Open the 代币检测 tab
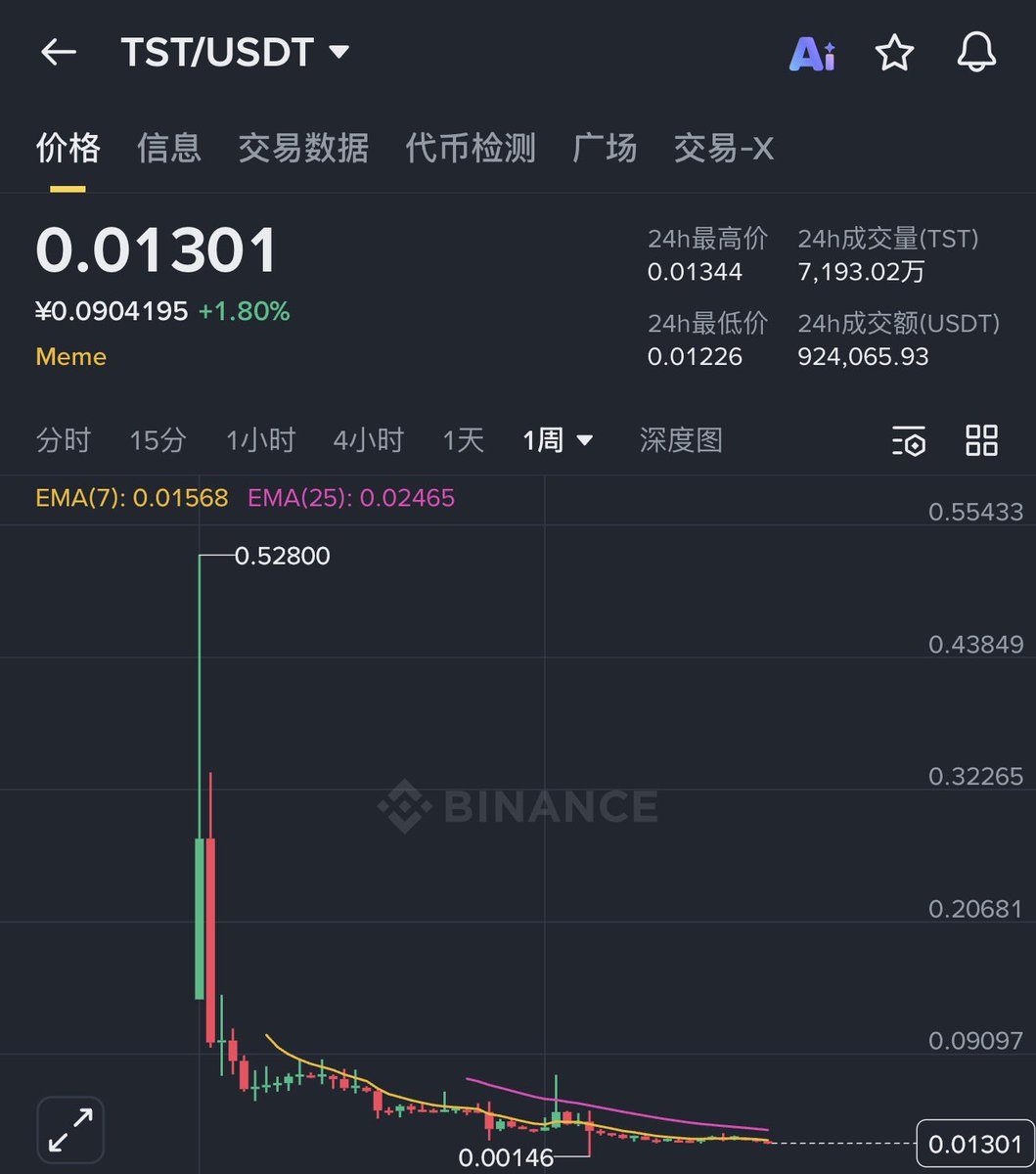The image size is (1036, 1174). (x=471, y=148)
